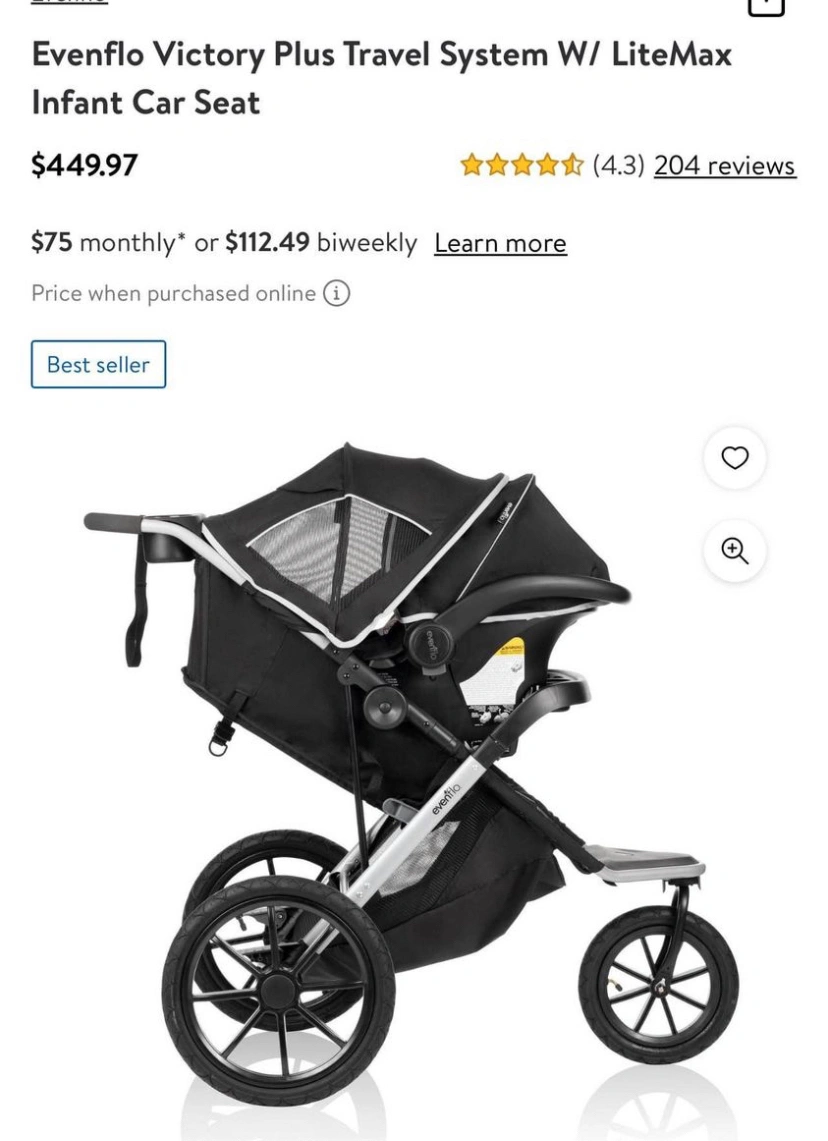This screenshot has height=1141, width=828.
Task: Tap the Best seller badge
Action: 98,365
